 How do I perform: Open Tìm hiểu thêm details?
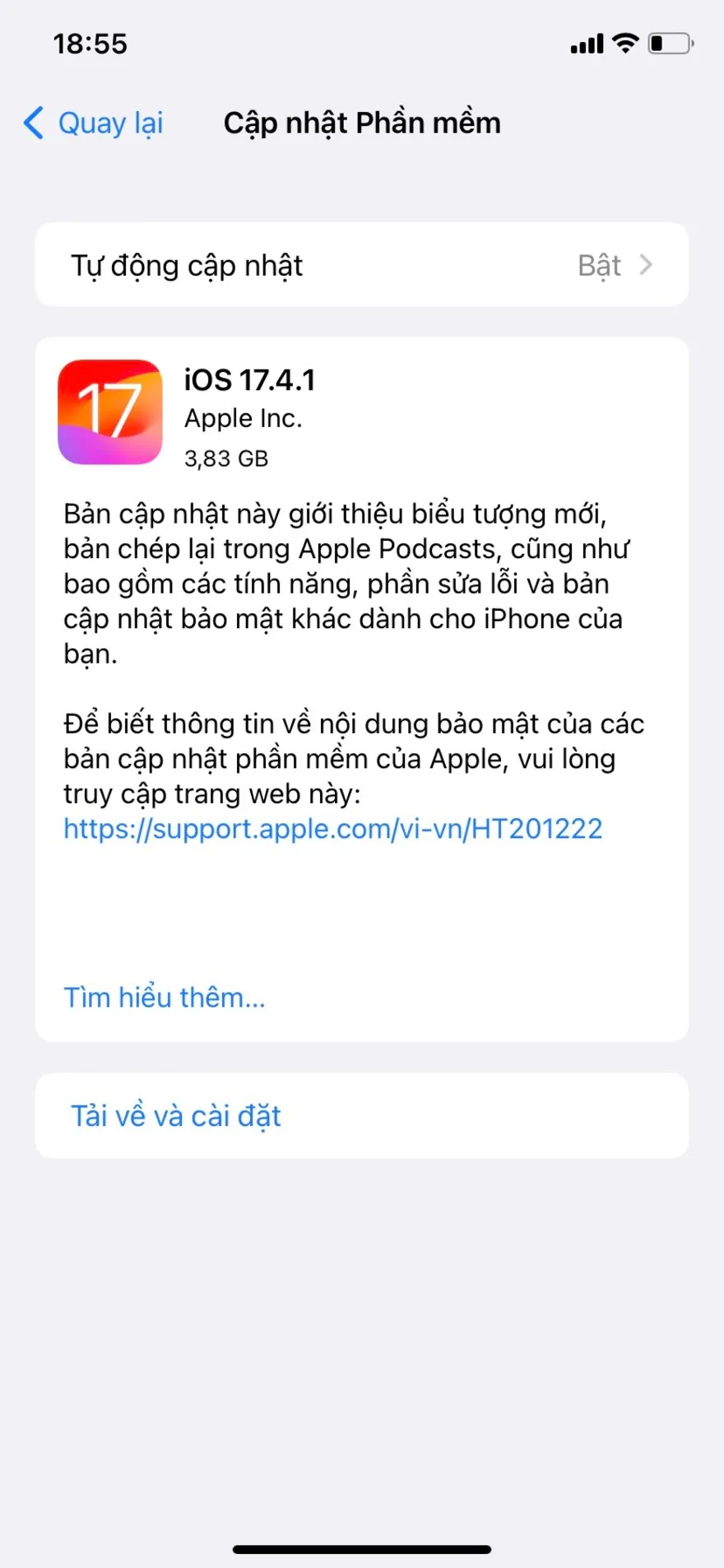(164, 997)
